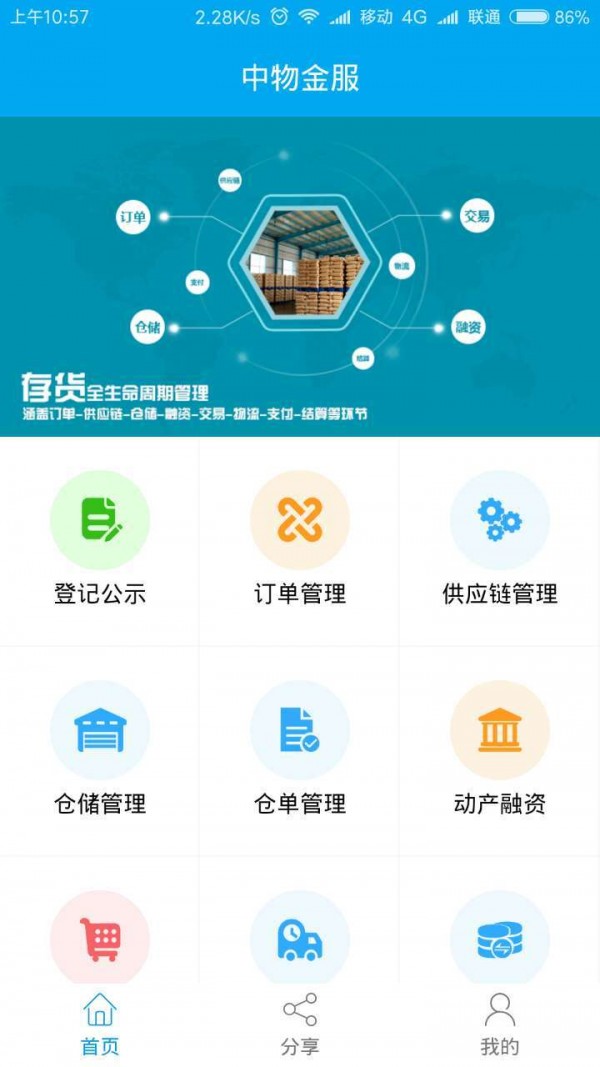Open 供应链管理 supply chain module
600x1067 pixels.
coord(499,540)
